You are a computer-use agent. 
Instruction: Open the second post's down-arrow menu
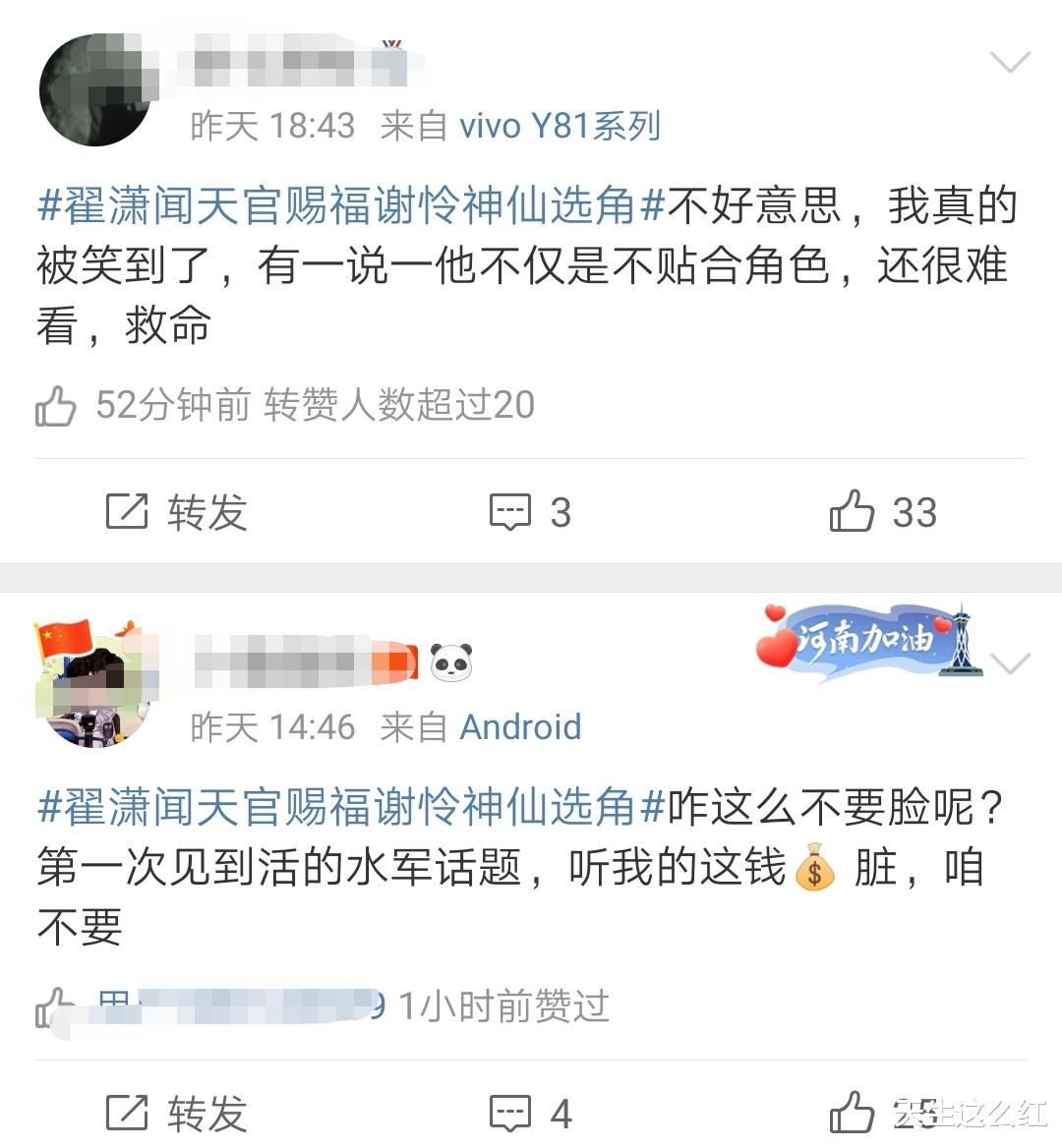pos(1011,665)
